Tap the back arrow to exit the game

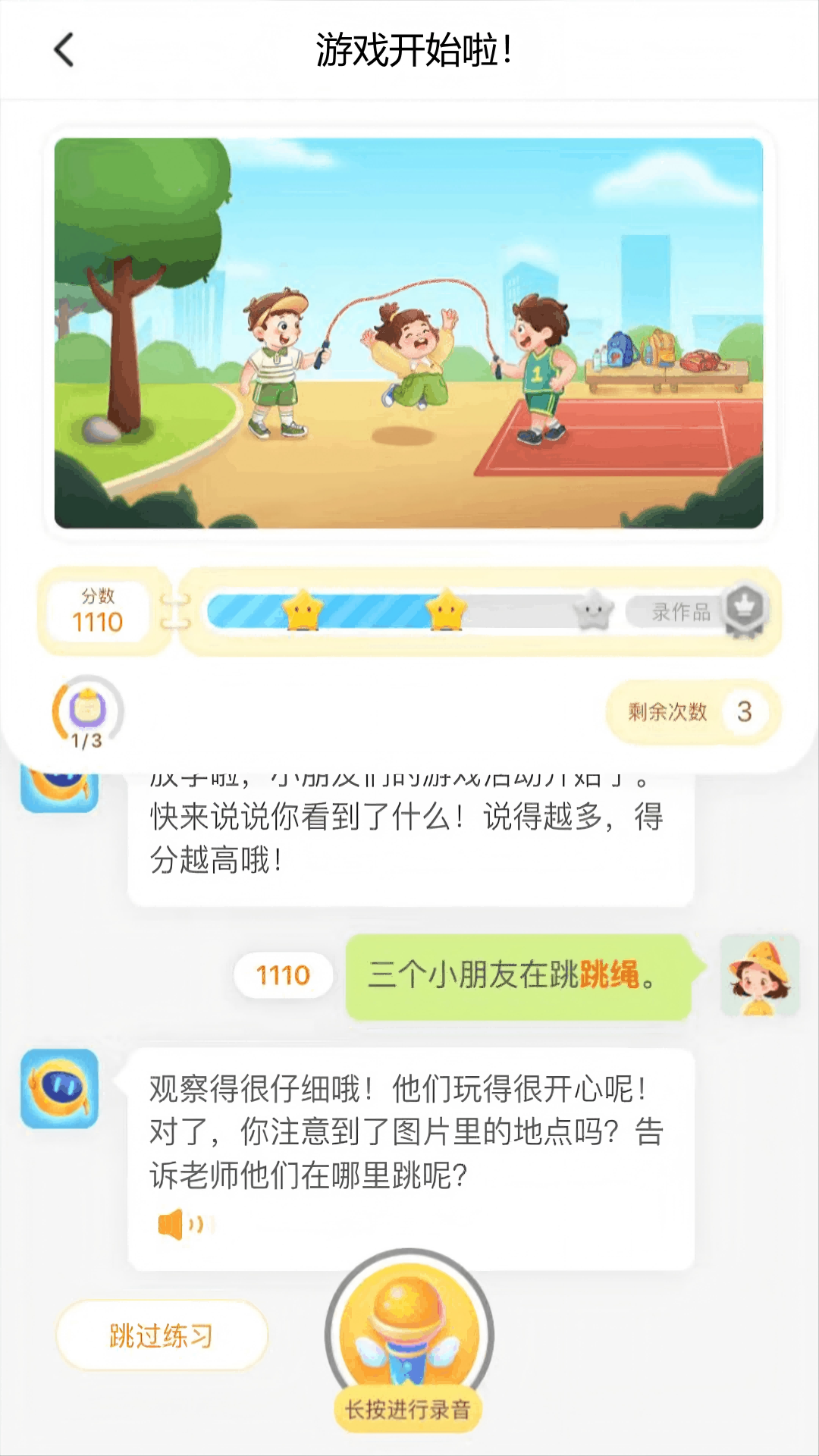[64, 50]
